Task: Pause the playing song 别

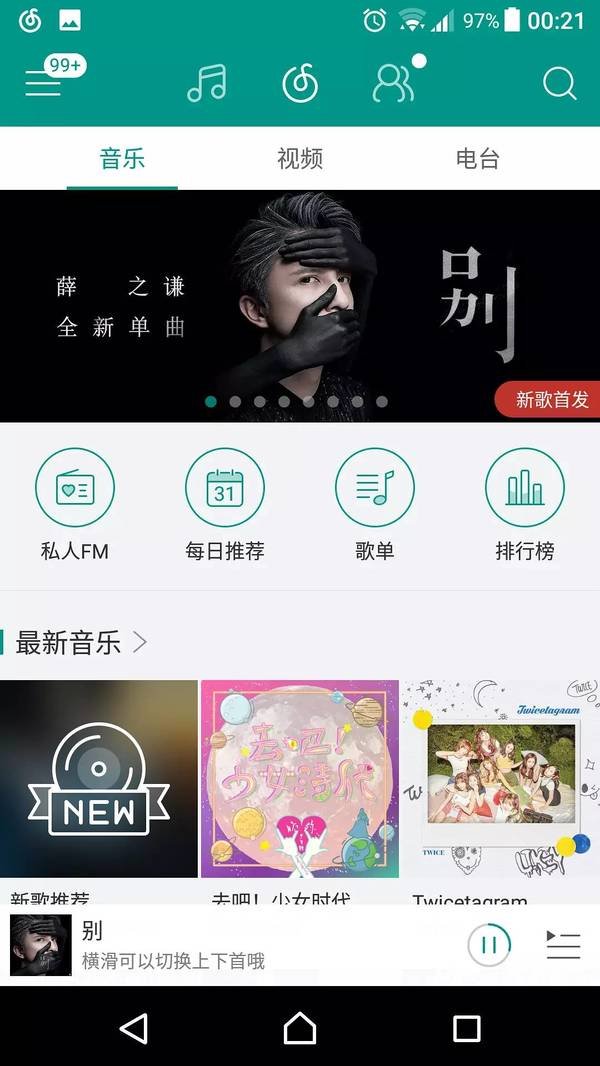Action: point(489,944)
